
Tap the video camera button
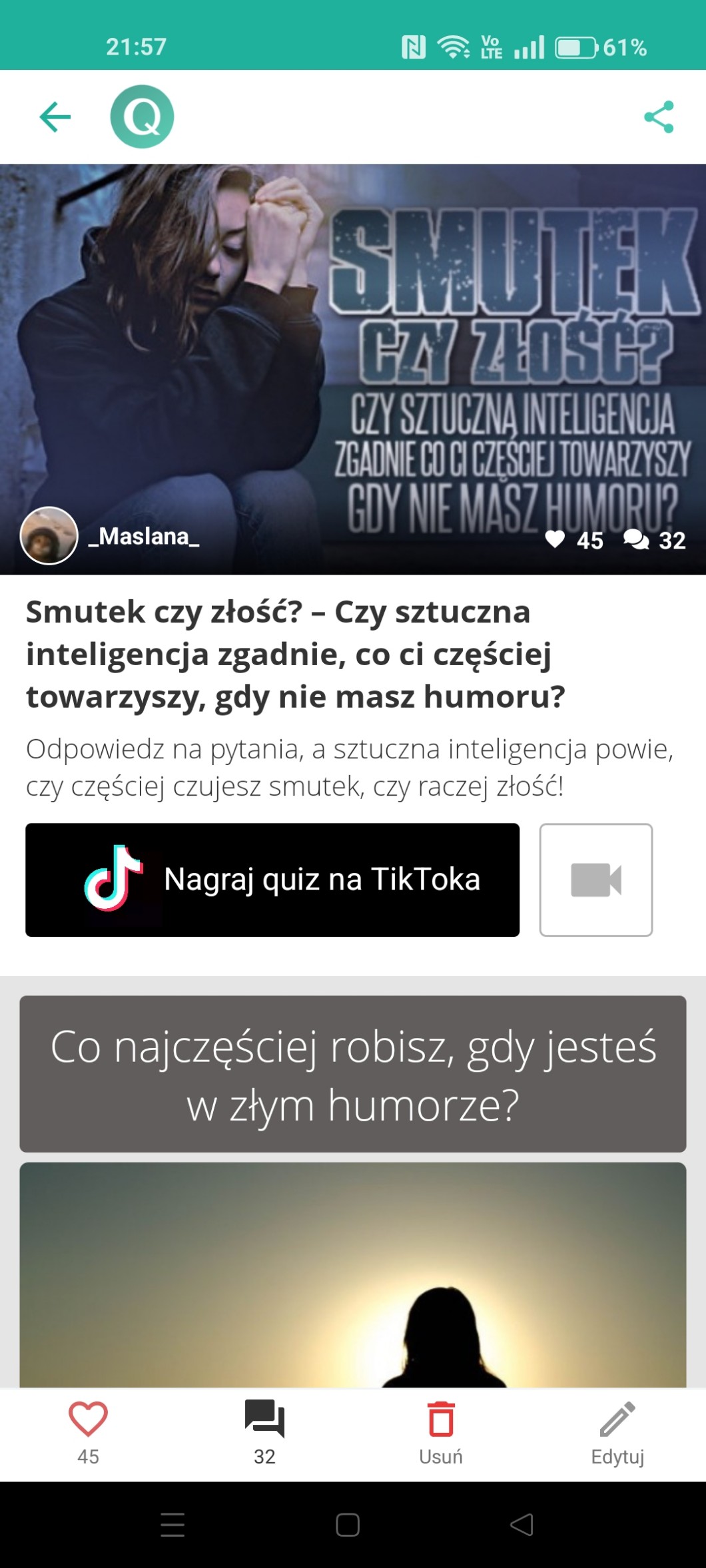click(595, 880)
